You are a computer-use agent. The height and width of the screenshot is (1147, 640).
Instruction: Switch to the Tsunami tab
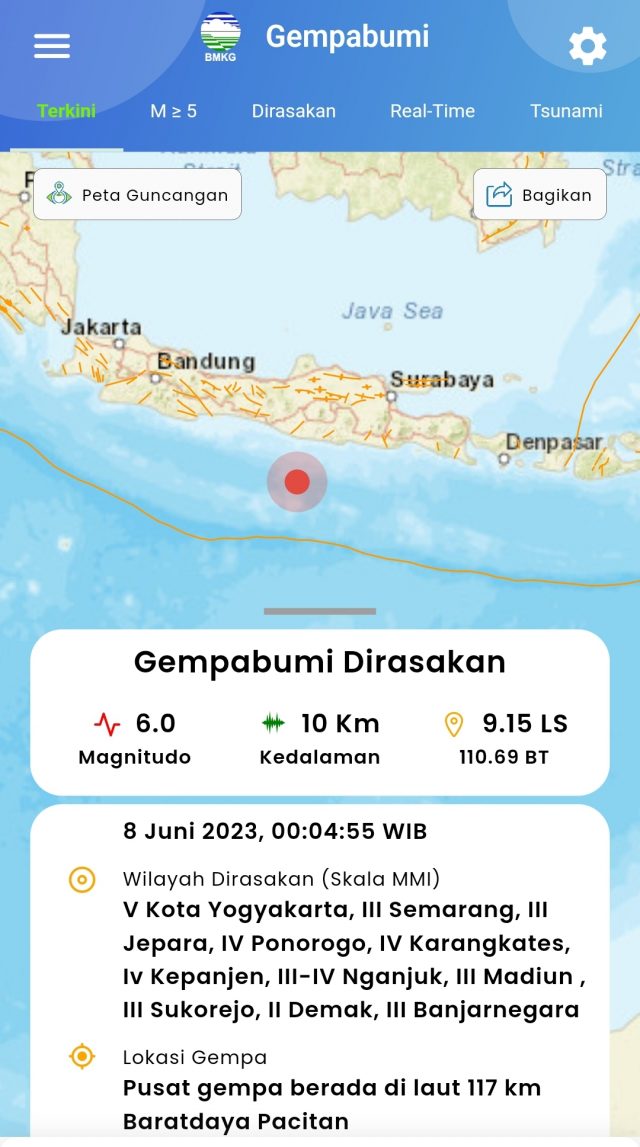click(x=566, y=111)
